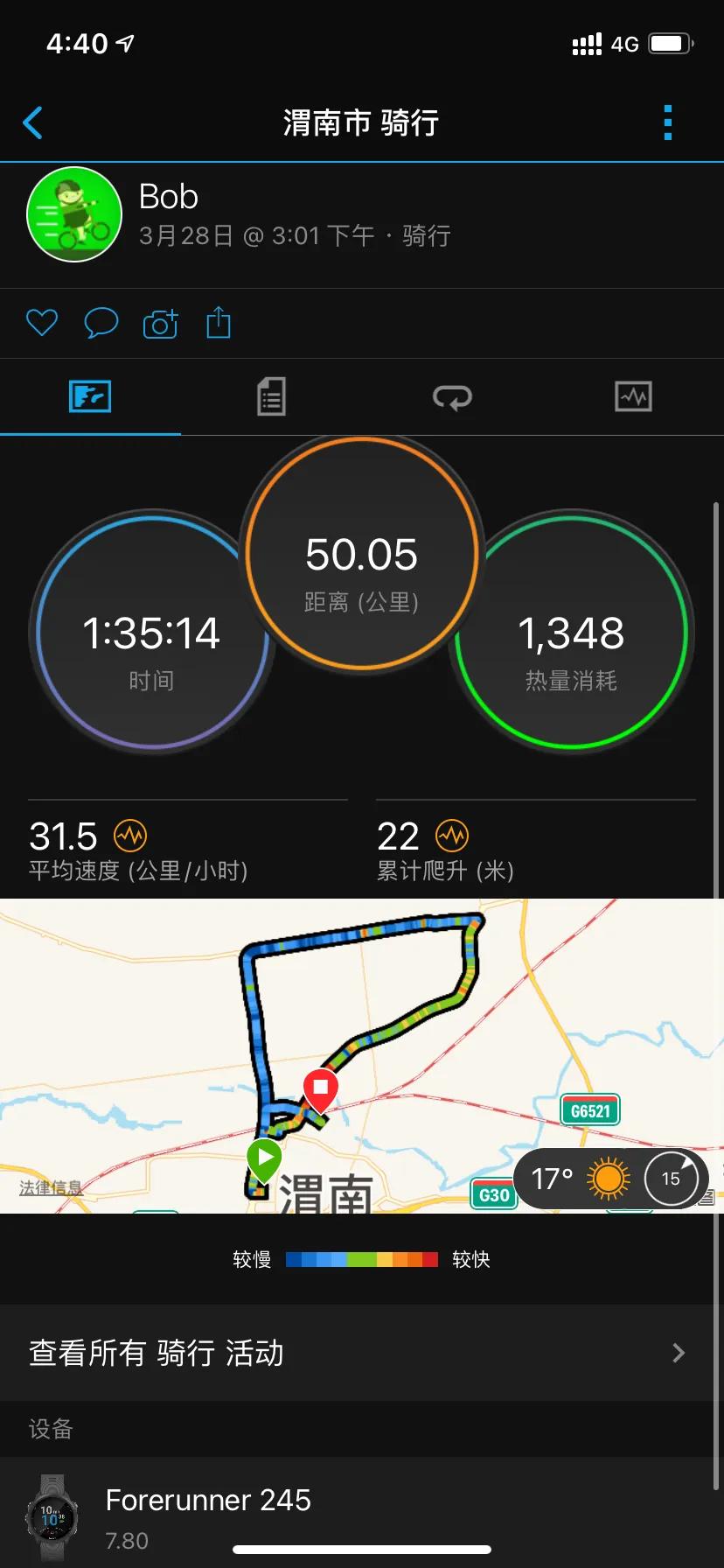Image resolution: width=724 pixels, height=1568 pixels.
Task: Click the average speed heart-rate zone icon
Action: click(x=129, y=836)
